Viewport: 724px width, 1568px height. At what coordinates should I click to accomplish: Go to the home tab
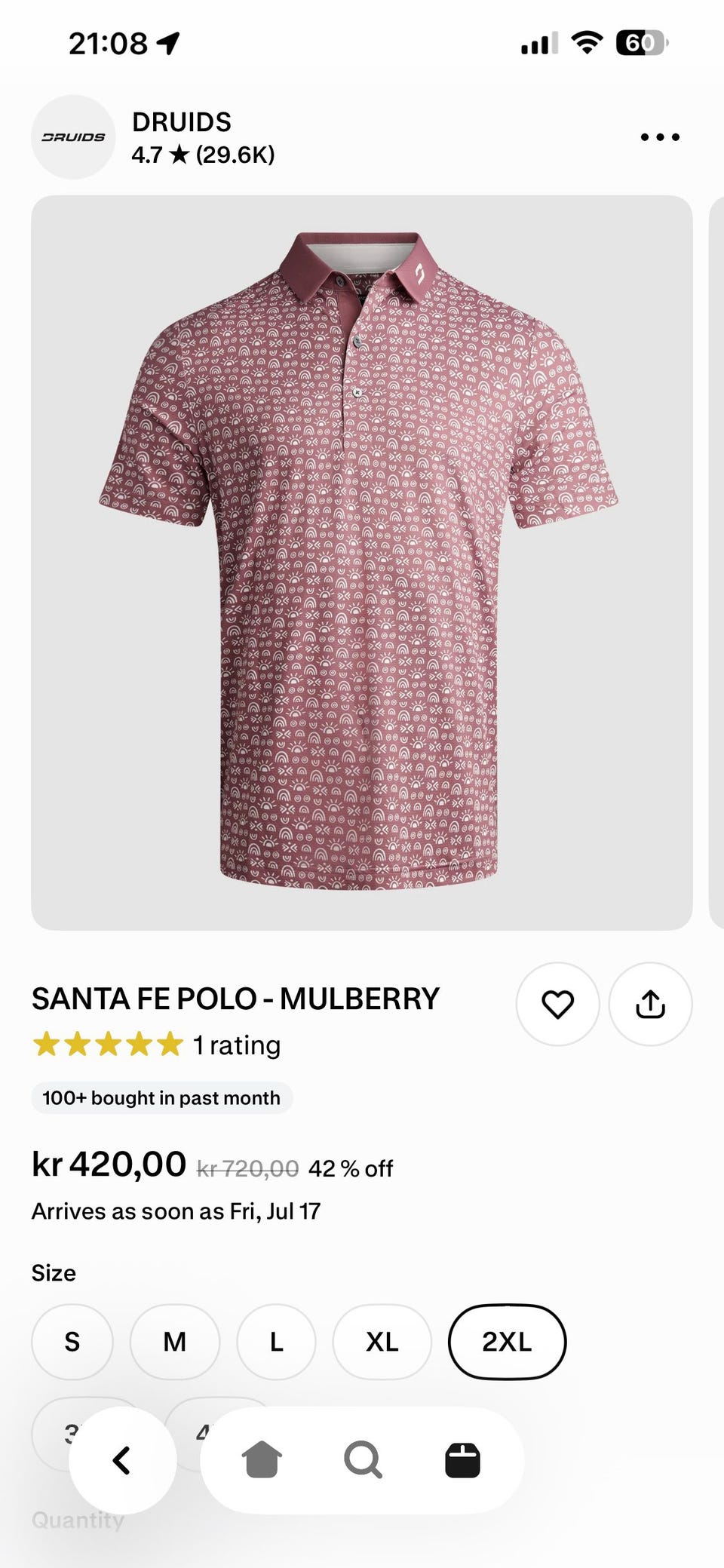coord(262,1460)
